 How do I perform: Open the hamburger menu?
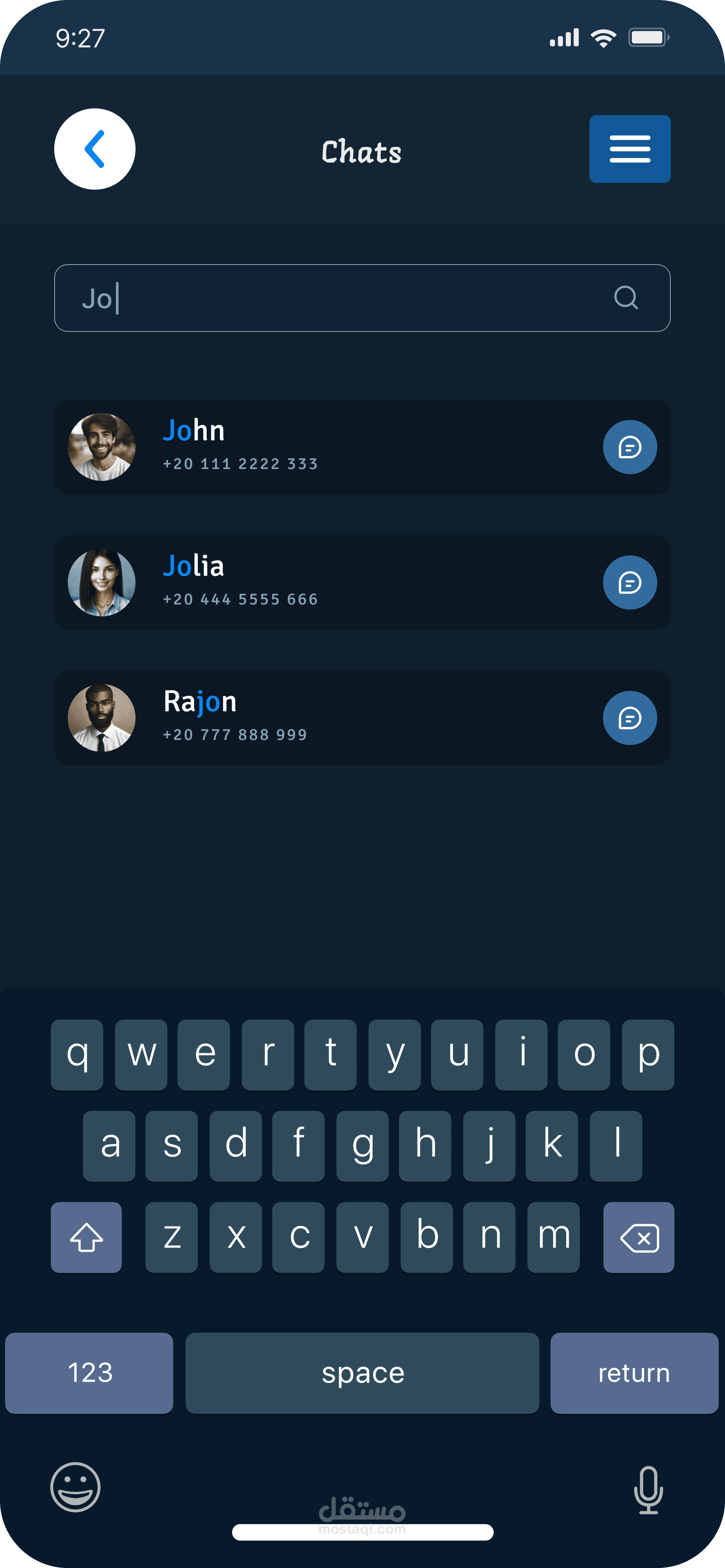click(x=629, y=149)
